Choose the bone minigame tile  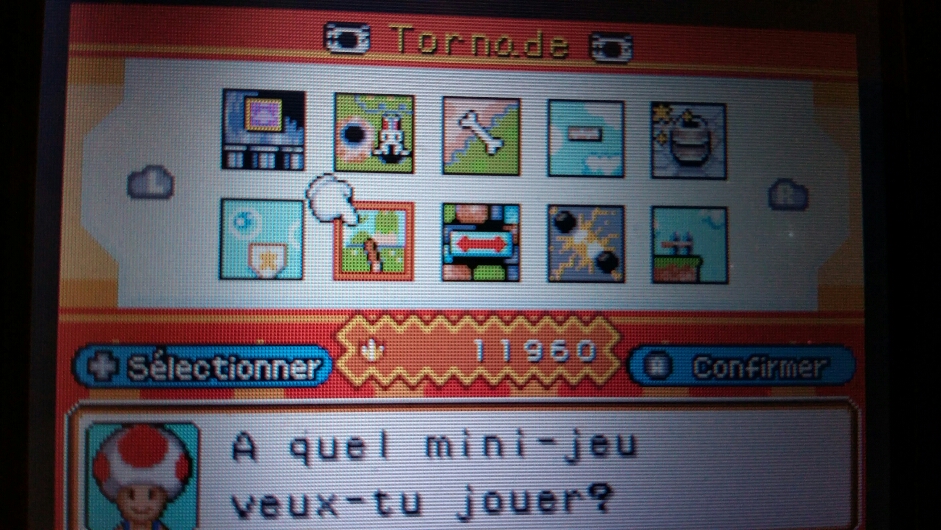pos(481,135)
